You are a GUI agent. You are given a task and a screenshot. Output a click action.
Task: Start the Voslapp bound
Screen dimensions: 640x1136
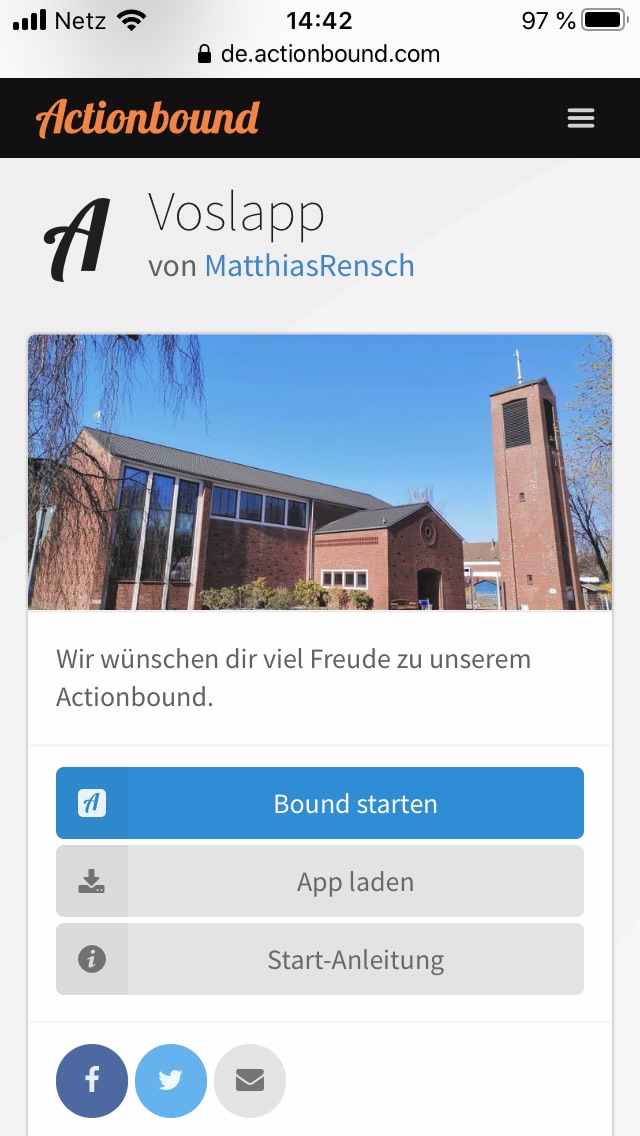click(x=320, y=803)
